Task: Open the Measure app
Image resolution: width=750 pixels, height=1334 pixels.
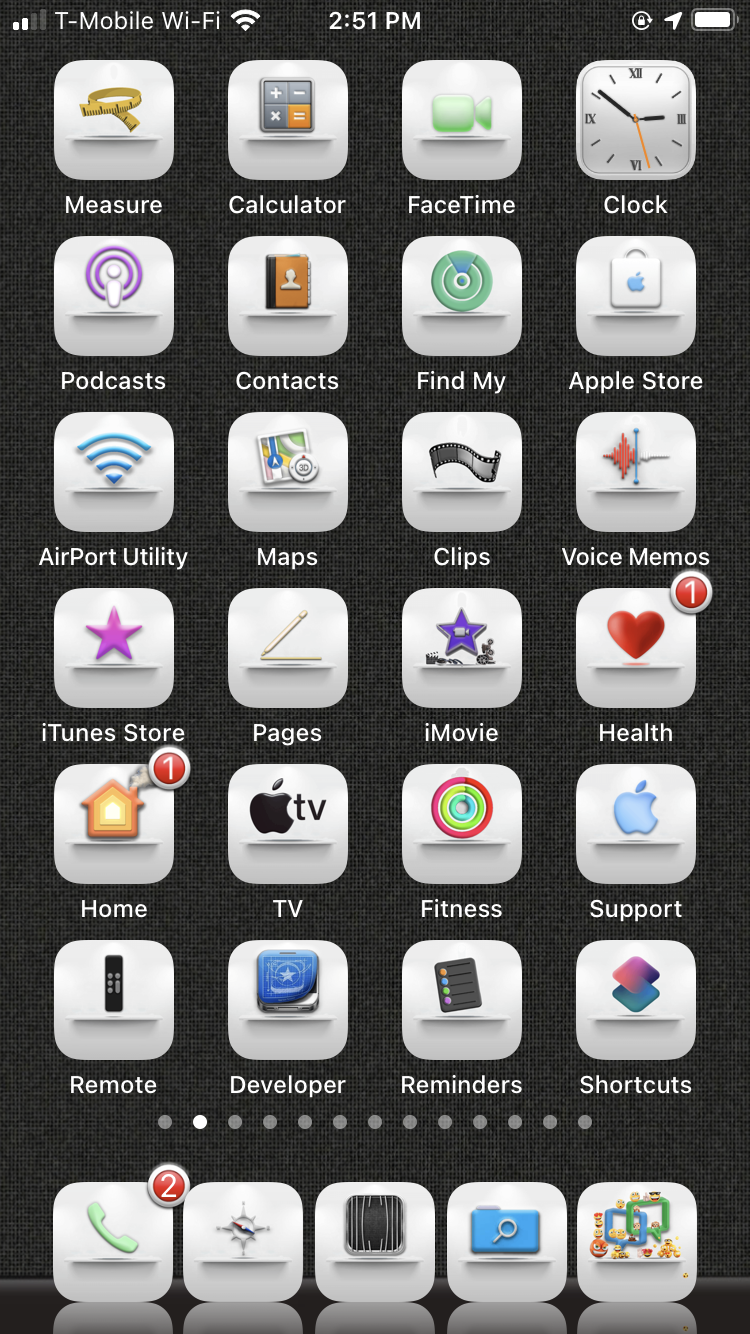Action: click(x=113, y=120)
